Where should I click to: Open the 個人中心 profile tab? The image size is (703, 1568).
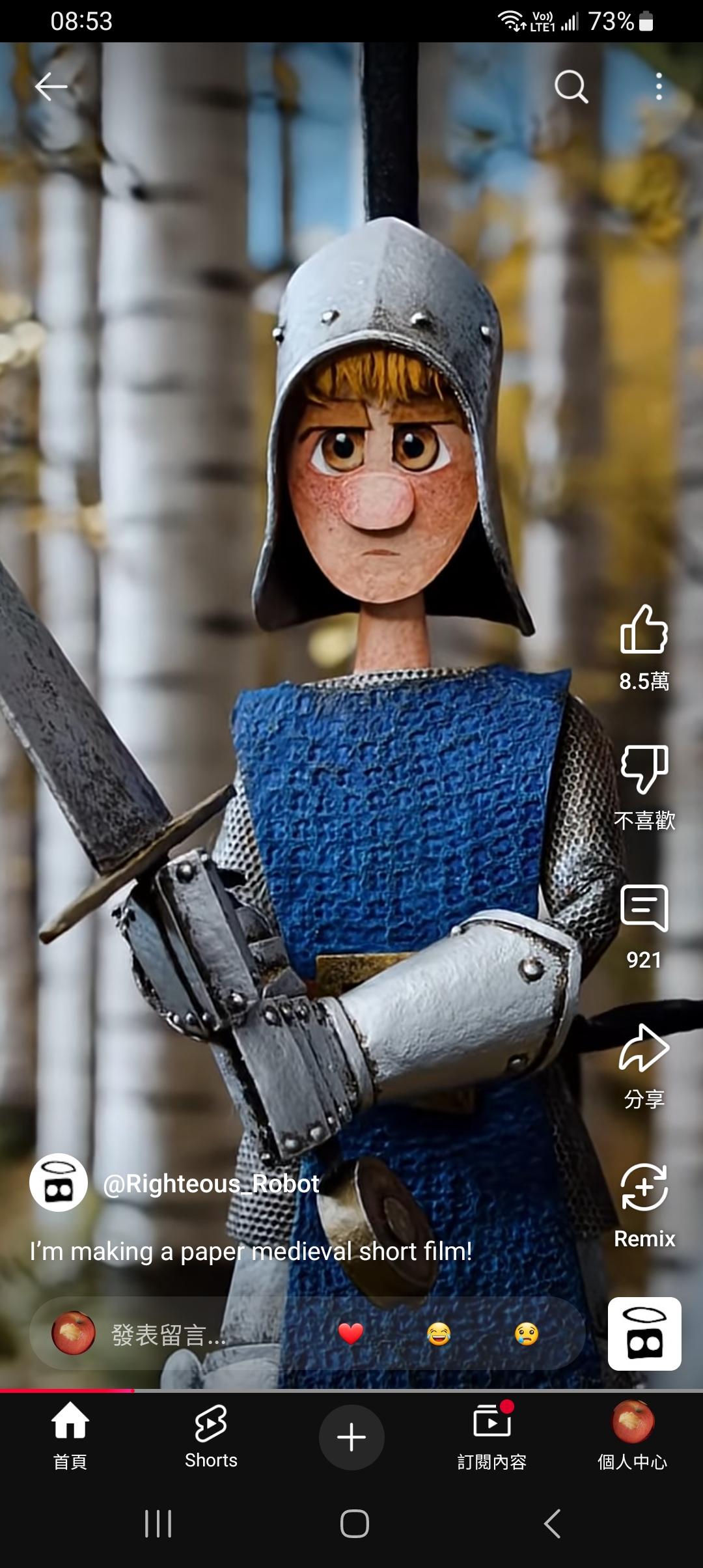pos(633,1437)
